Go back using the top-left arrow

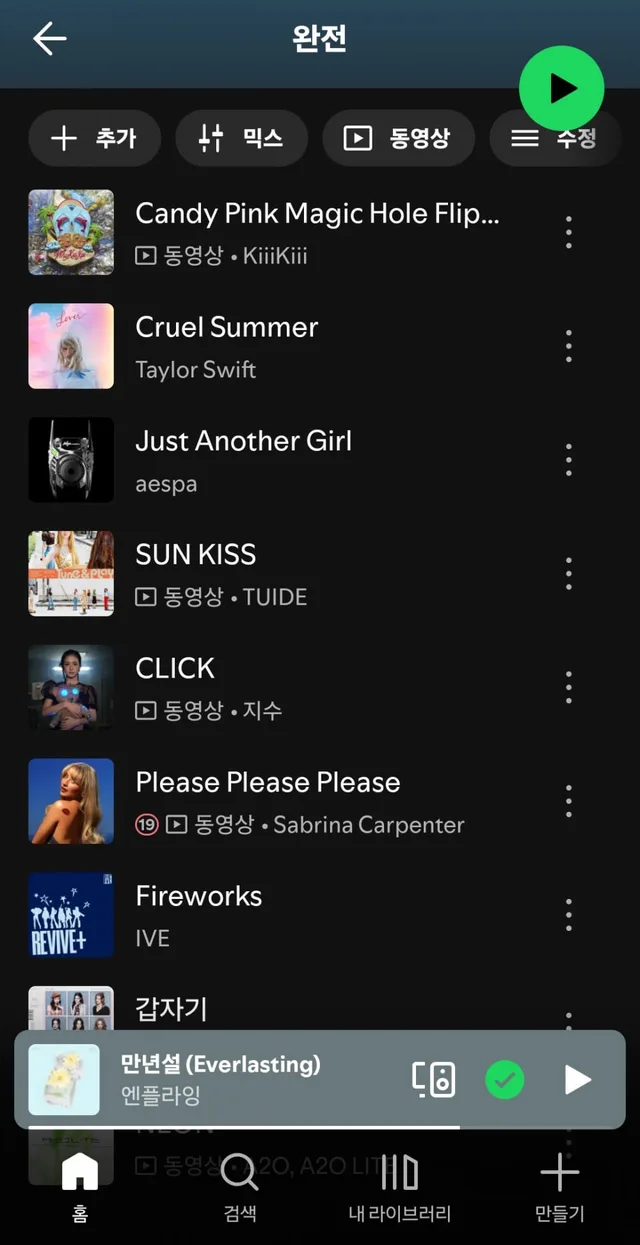click(x=49, y=39)
